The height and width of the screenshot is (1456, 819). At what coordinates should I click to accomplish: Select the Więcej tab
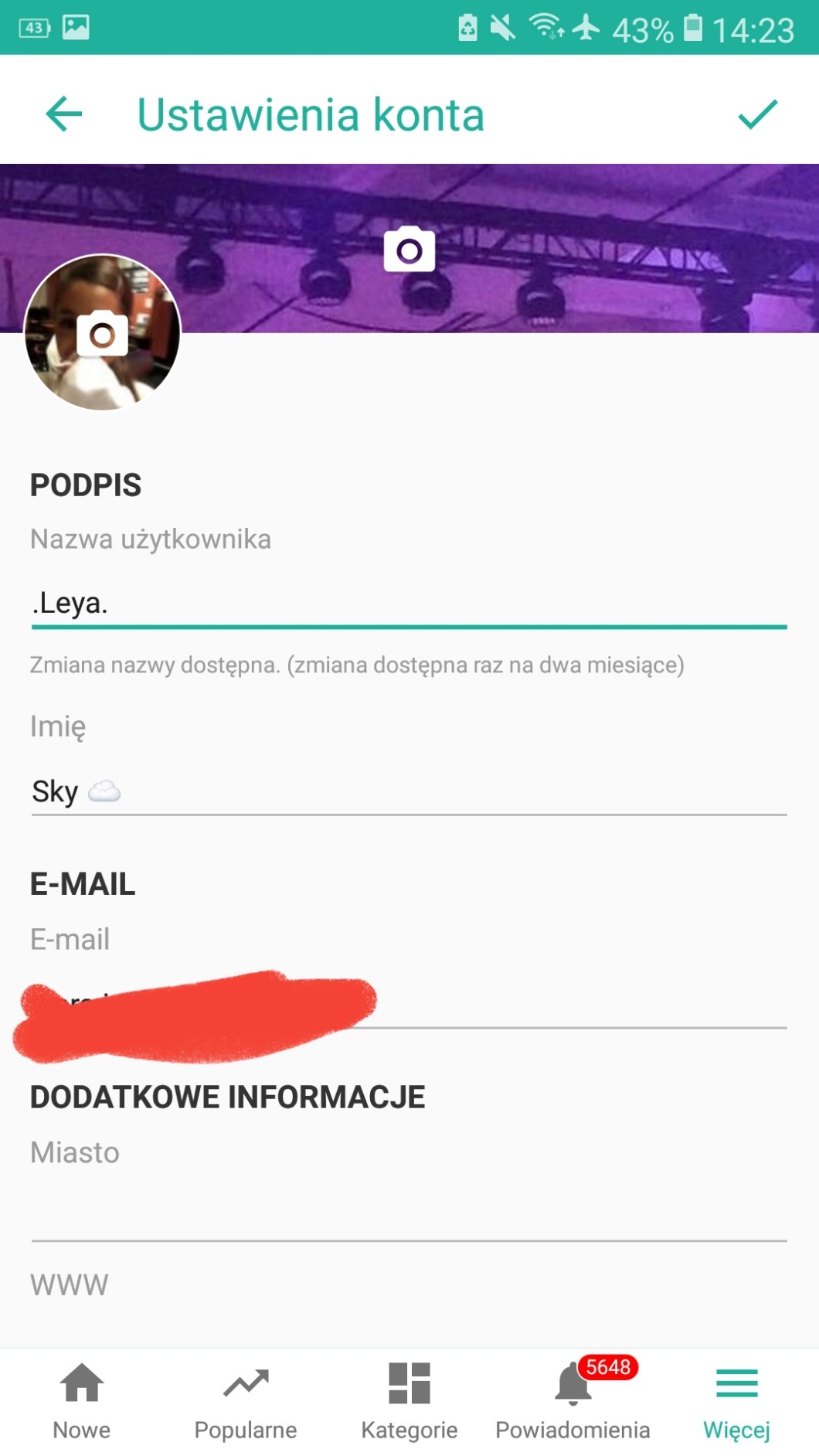click(x=736, y=1400)
